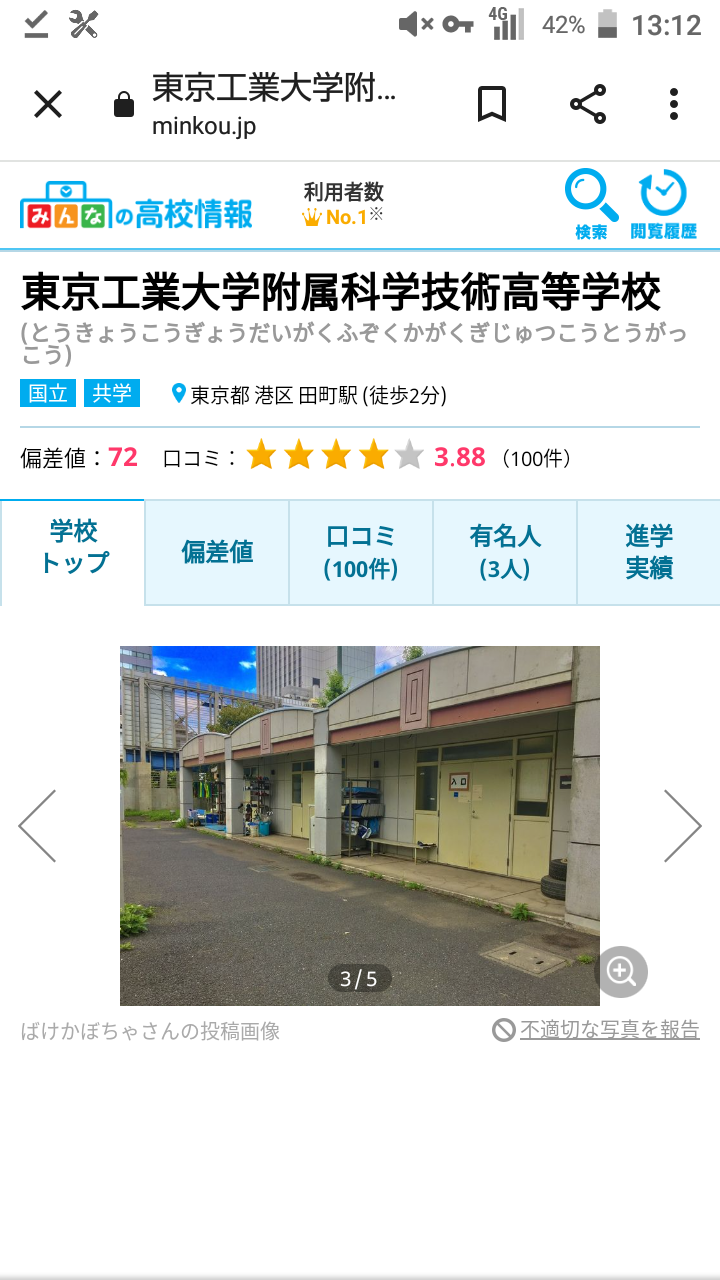Screen dimensions: 720x1280
Task: Open the 検索 search icon
Action: click(x=591, y=205)
